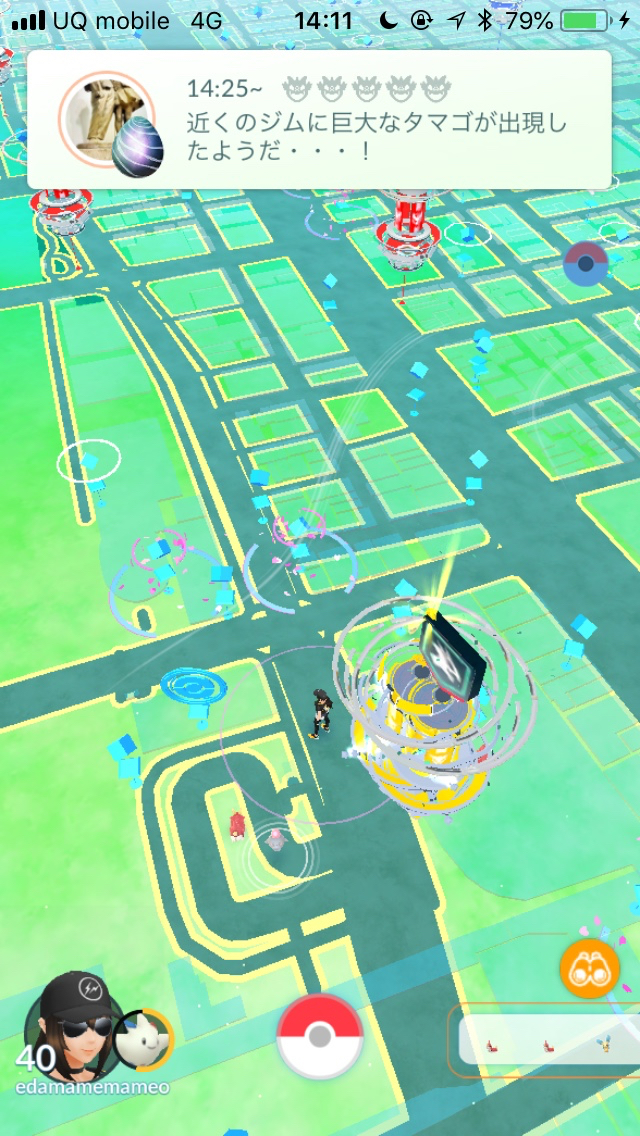Open the main Poké Ball menu
The height and width of the screenshot is (1136, 640).
point(320,1036)
